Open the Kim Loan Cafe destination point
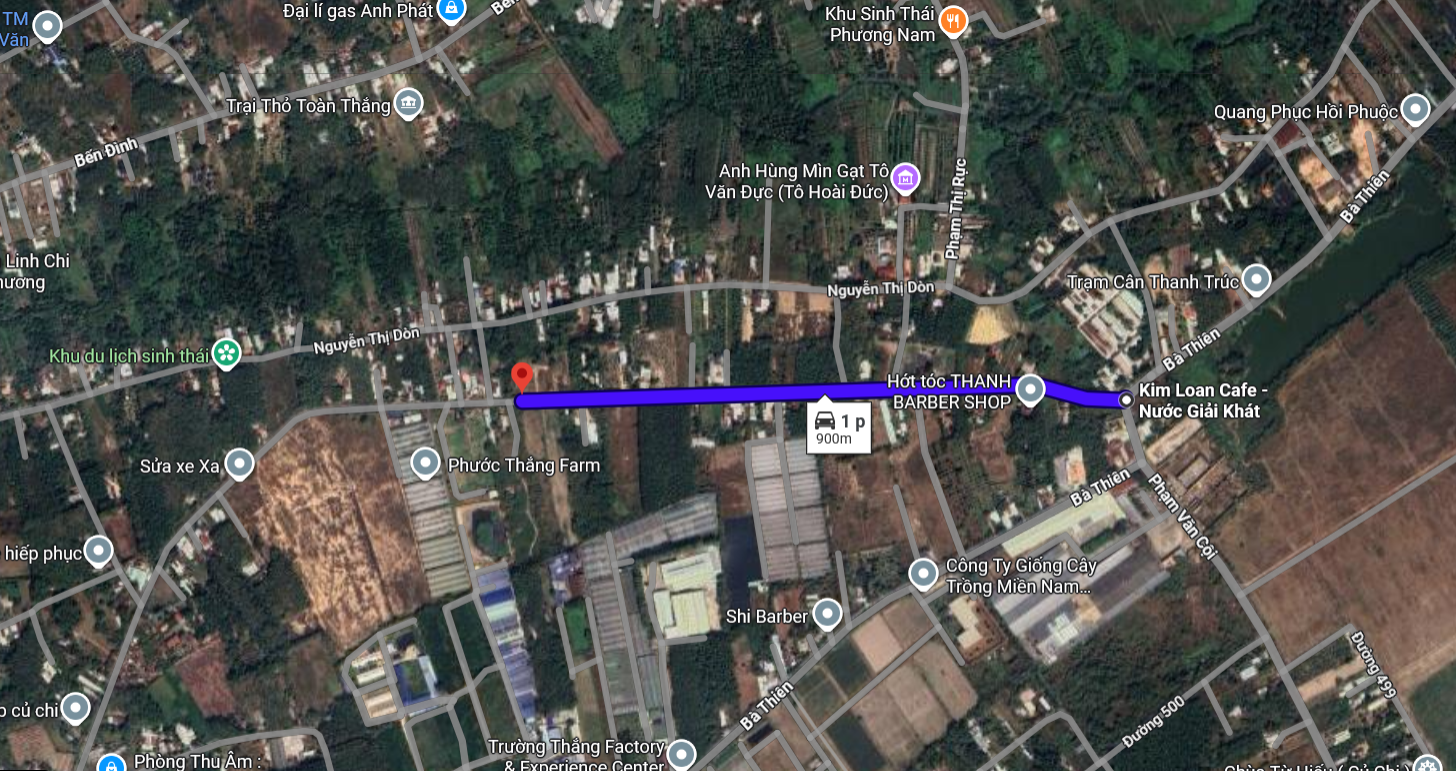 (1126, 400)
